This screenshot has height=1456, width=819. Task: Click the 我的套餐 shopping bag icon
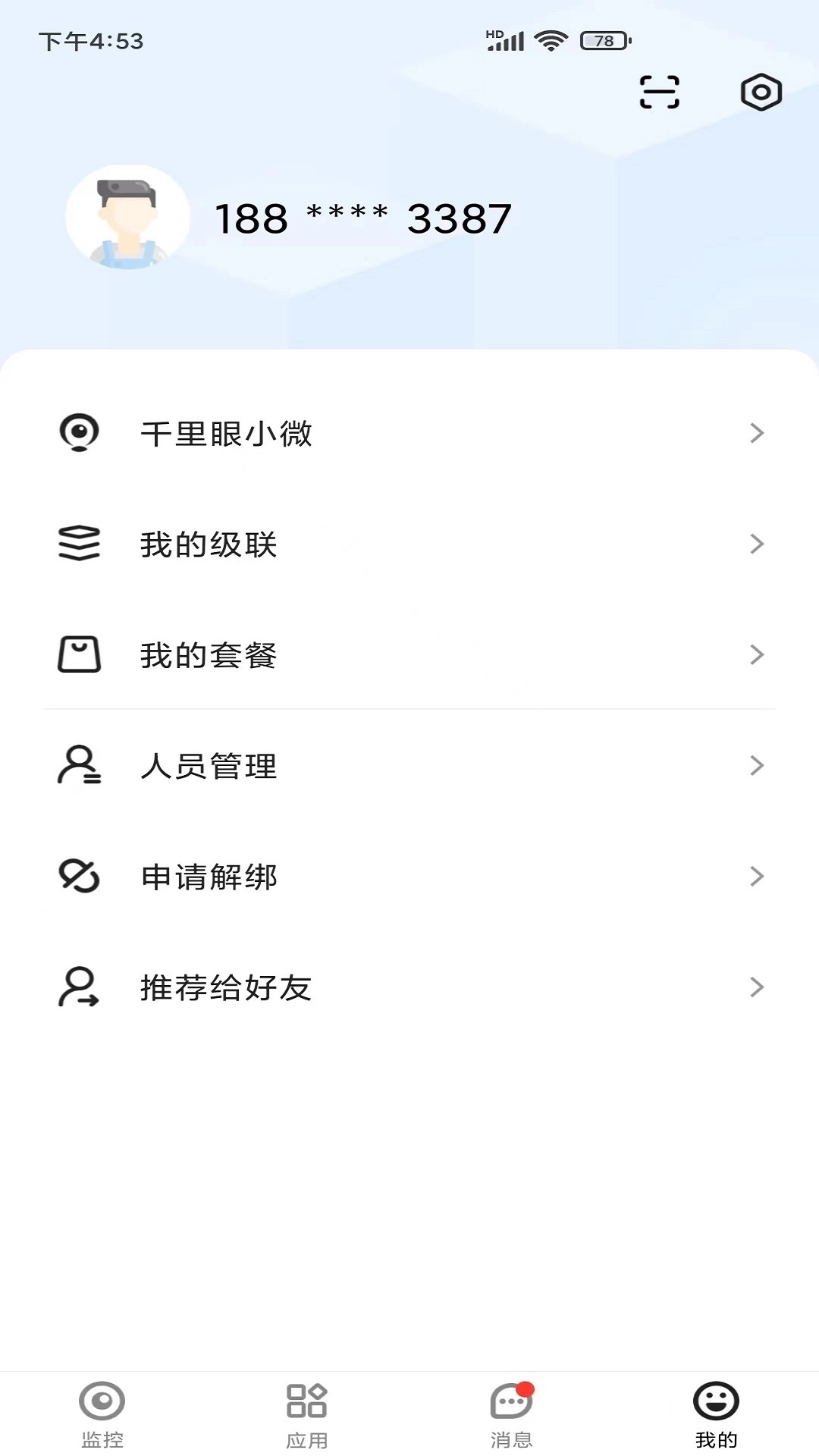pyautogui.click(x=78, y=654)
